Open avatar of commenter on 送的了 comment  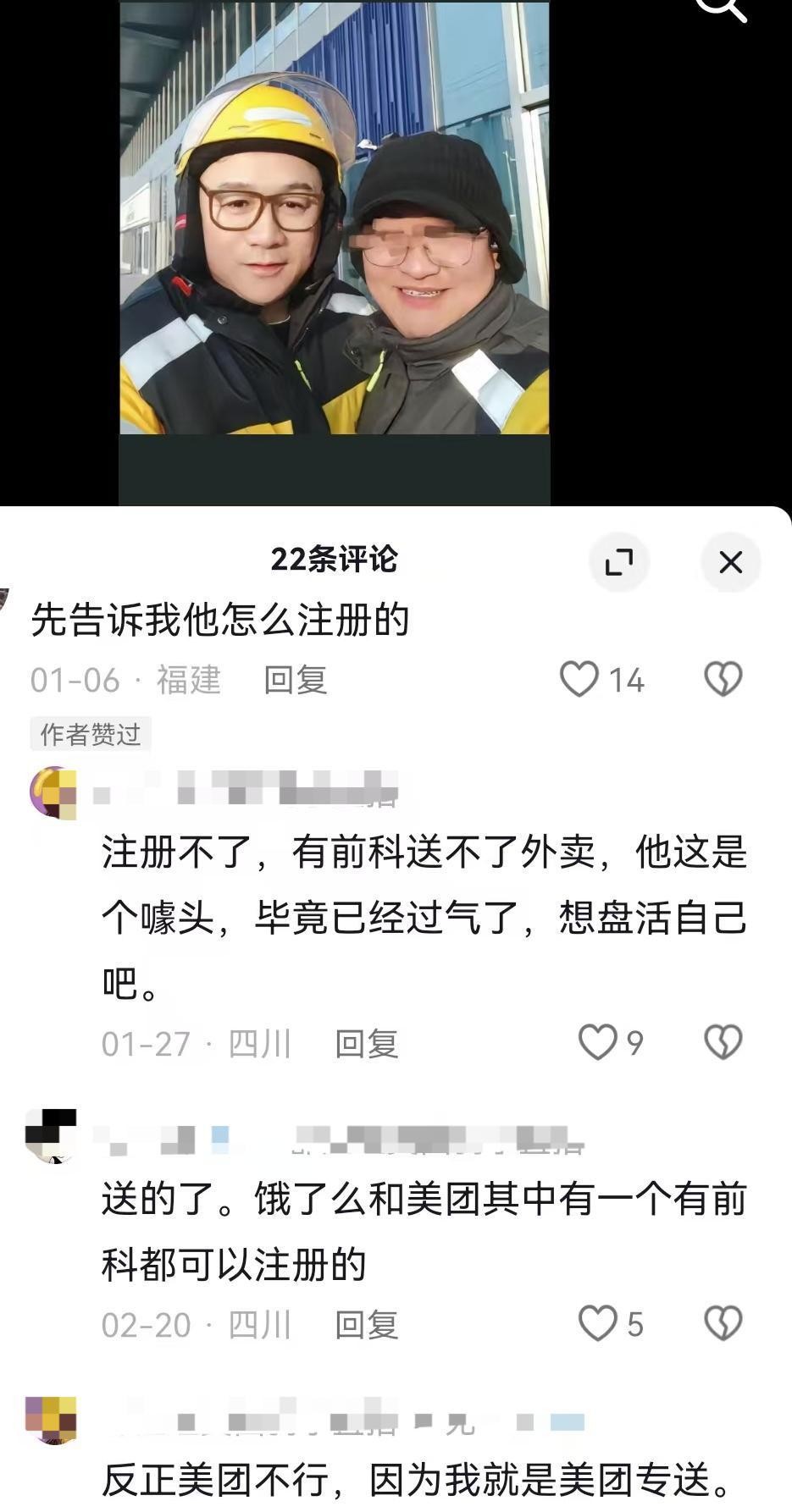pos(52,1135)
